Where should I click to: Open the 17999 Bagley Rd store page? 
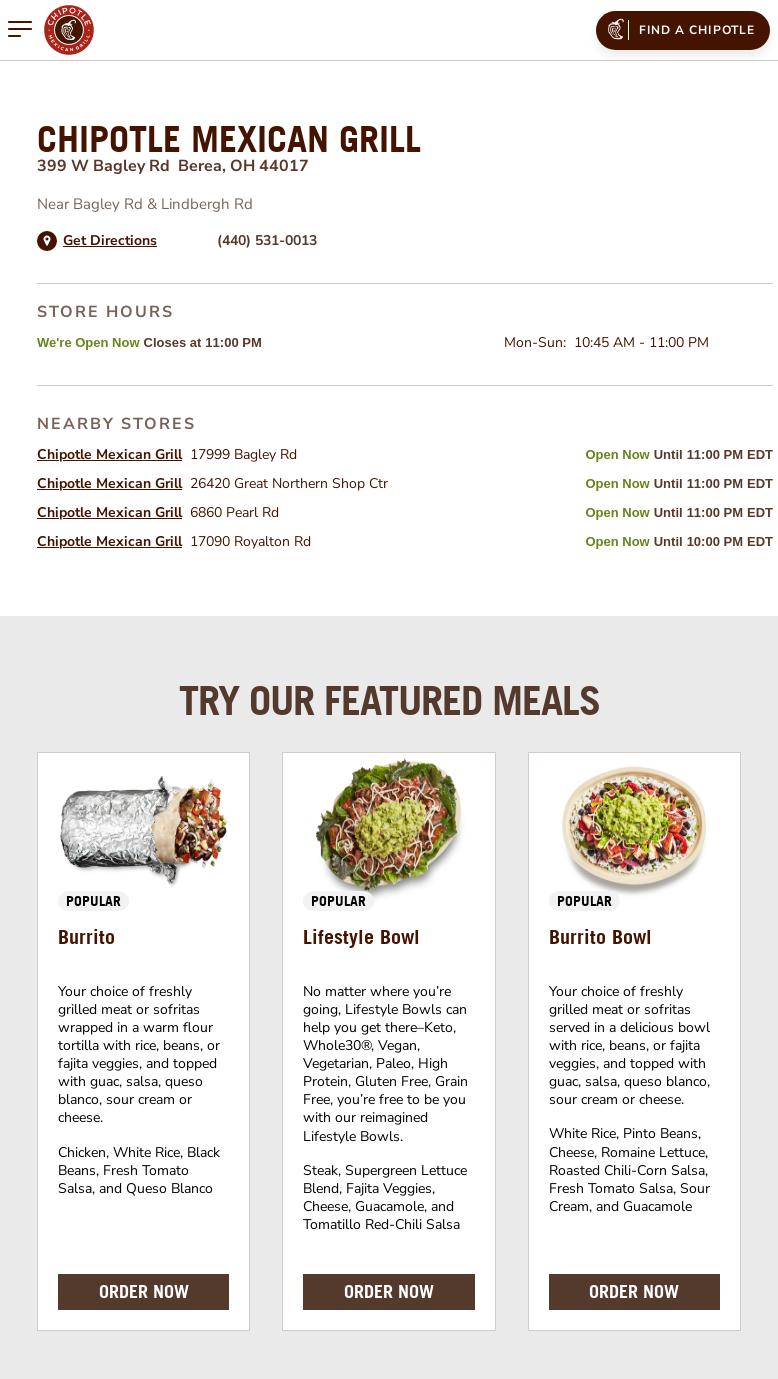[x=109, y=454]
